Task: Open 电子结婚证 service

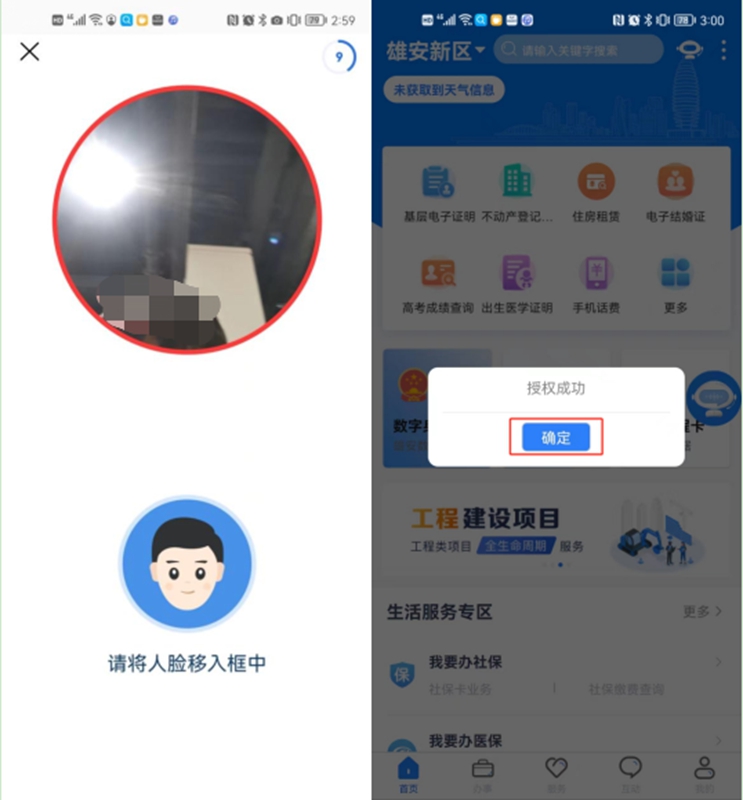Action: pyautogui.click(x=675, y=193)
